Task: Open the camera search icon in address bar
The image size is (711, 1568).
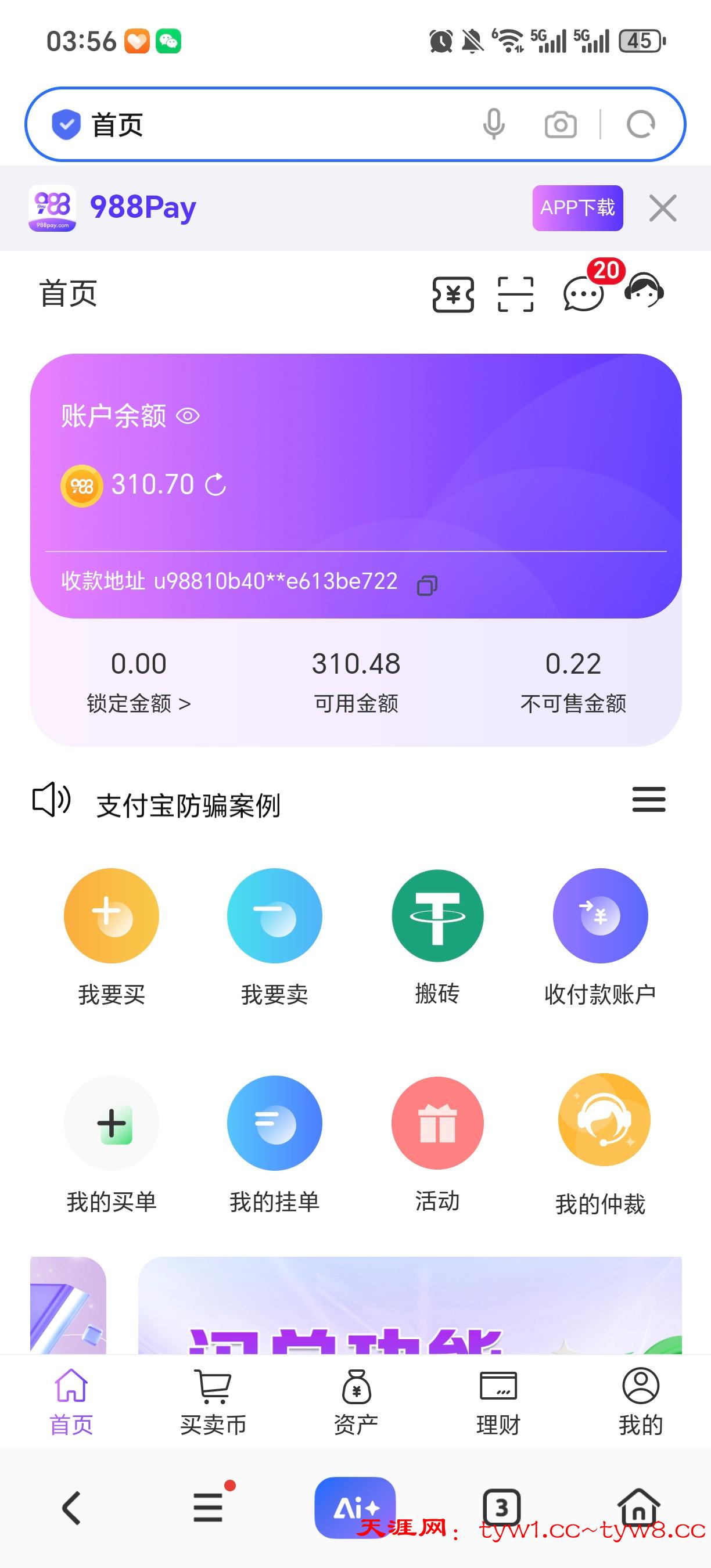Action: tap(561, 125)
